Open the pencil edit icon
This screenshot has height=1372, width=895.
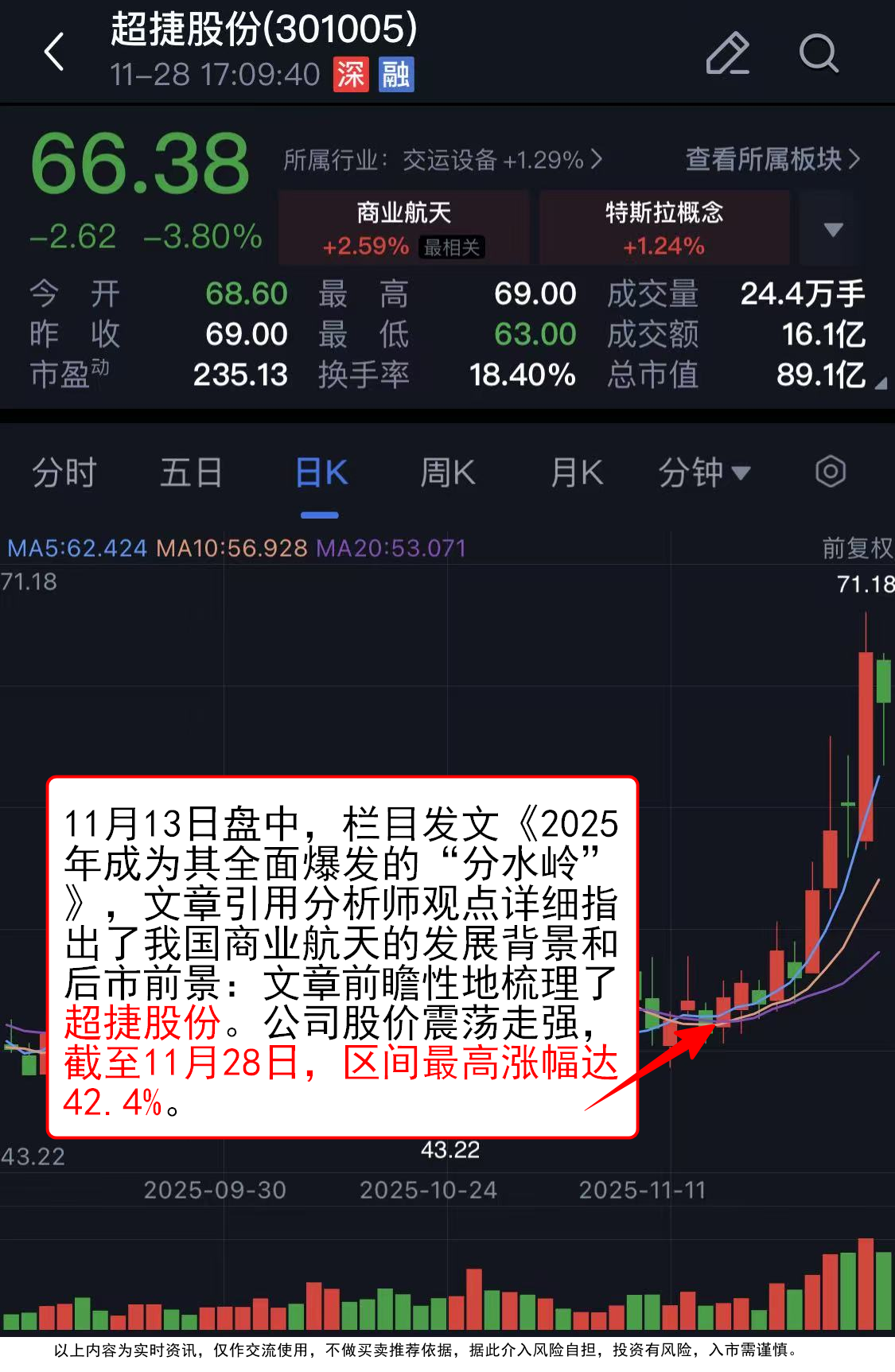[727, 53]
